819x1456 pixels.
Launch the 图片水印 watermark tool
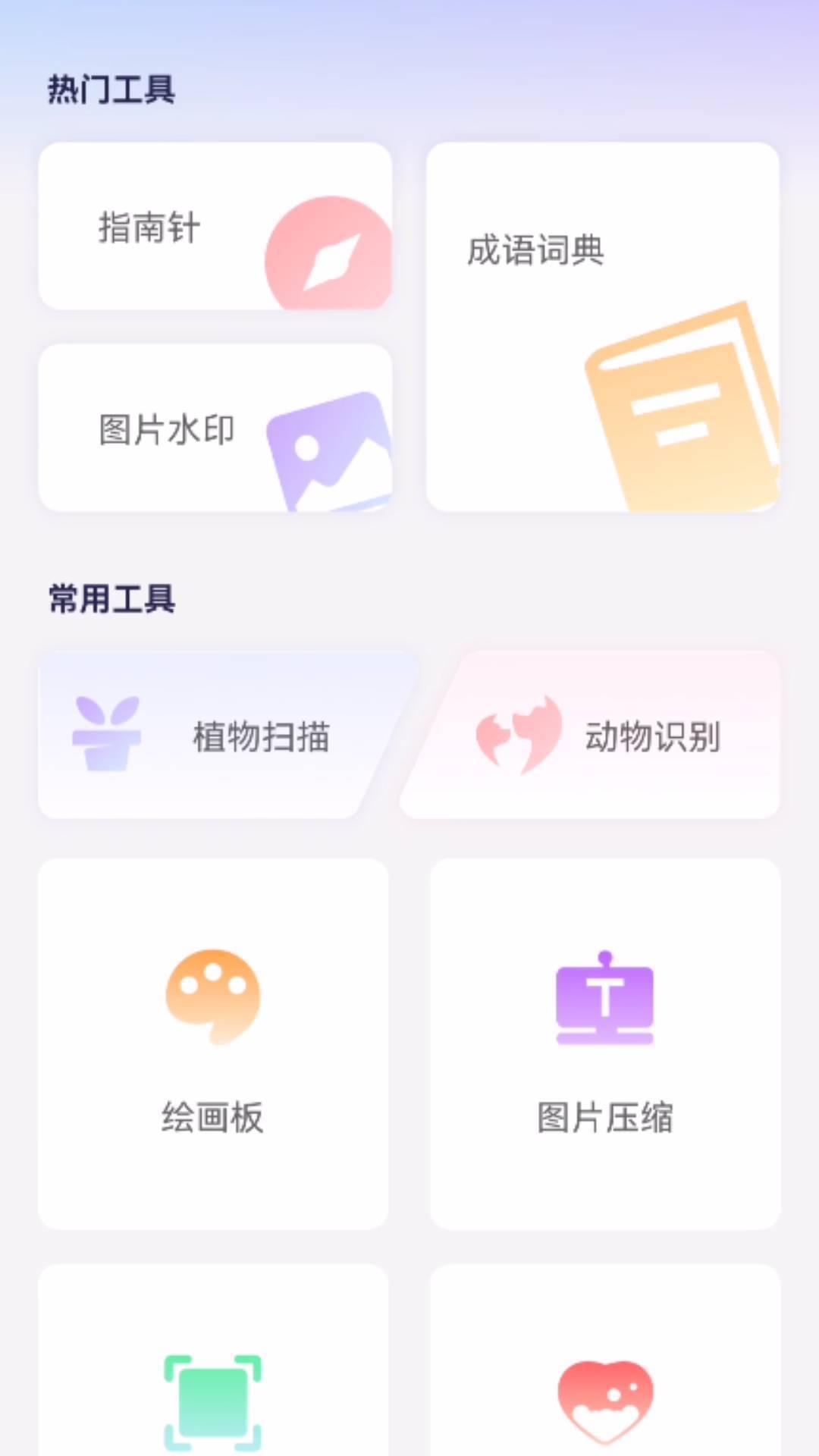point(216,426)
